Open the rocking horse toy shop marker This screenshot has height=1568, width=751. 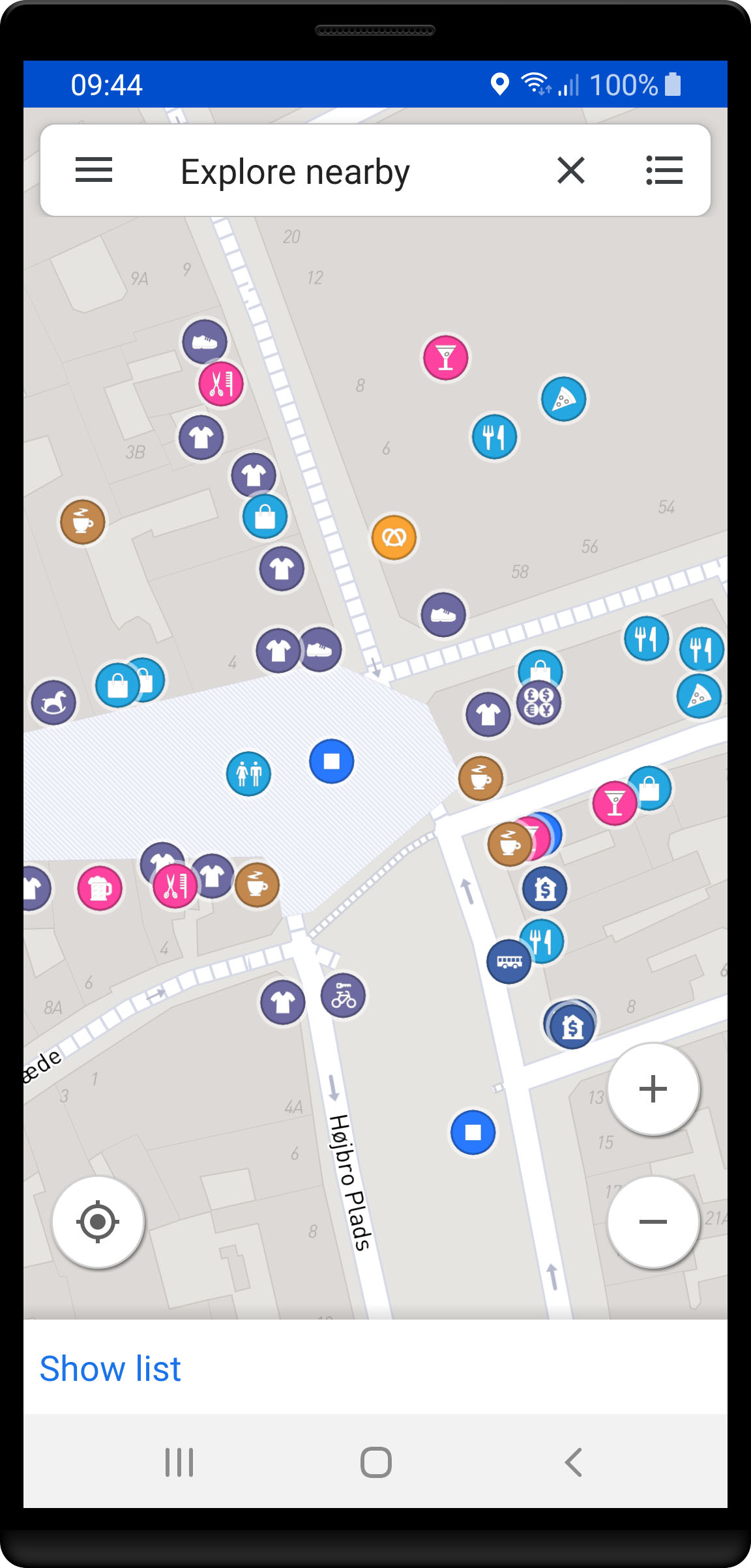pyautogui.click(x=53, y=702)
